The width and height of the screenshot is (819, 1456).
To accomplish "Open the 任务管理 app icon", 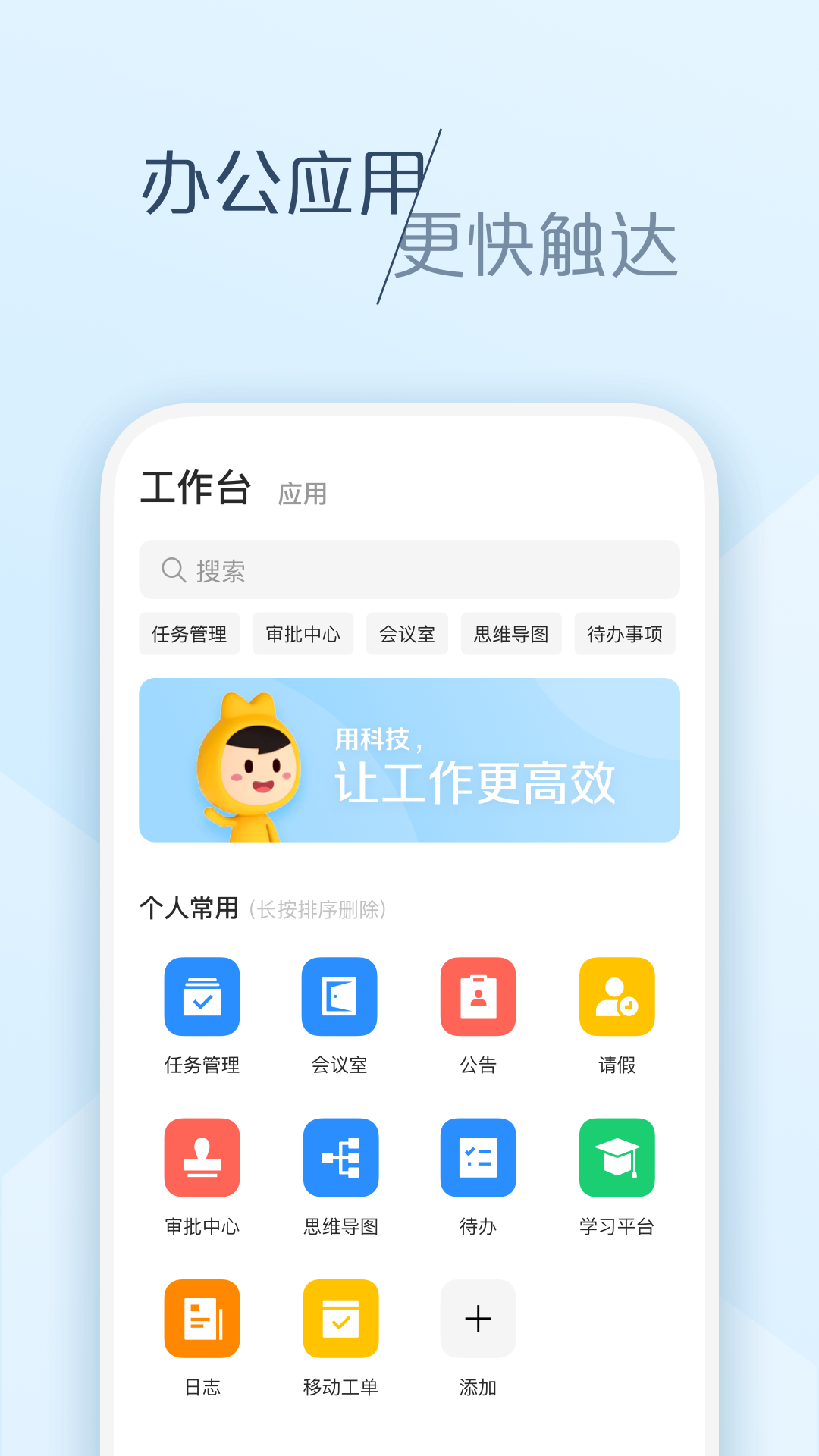I will [202, 996].
